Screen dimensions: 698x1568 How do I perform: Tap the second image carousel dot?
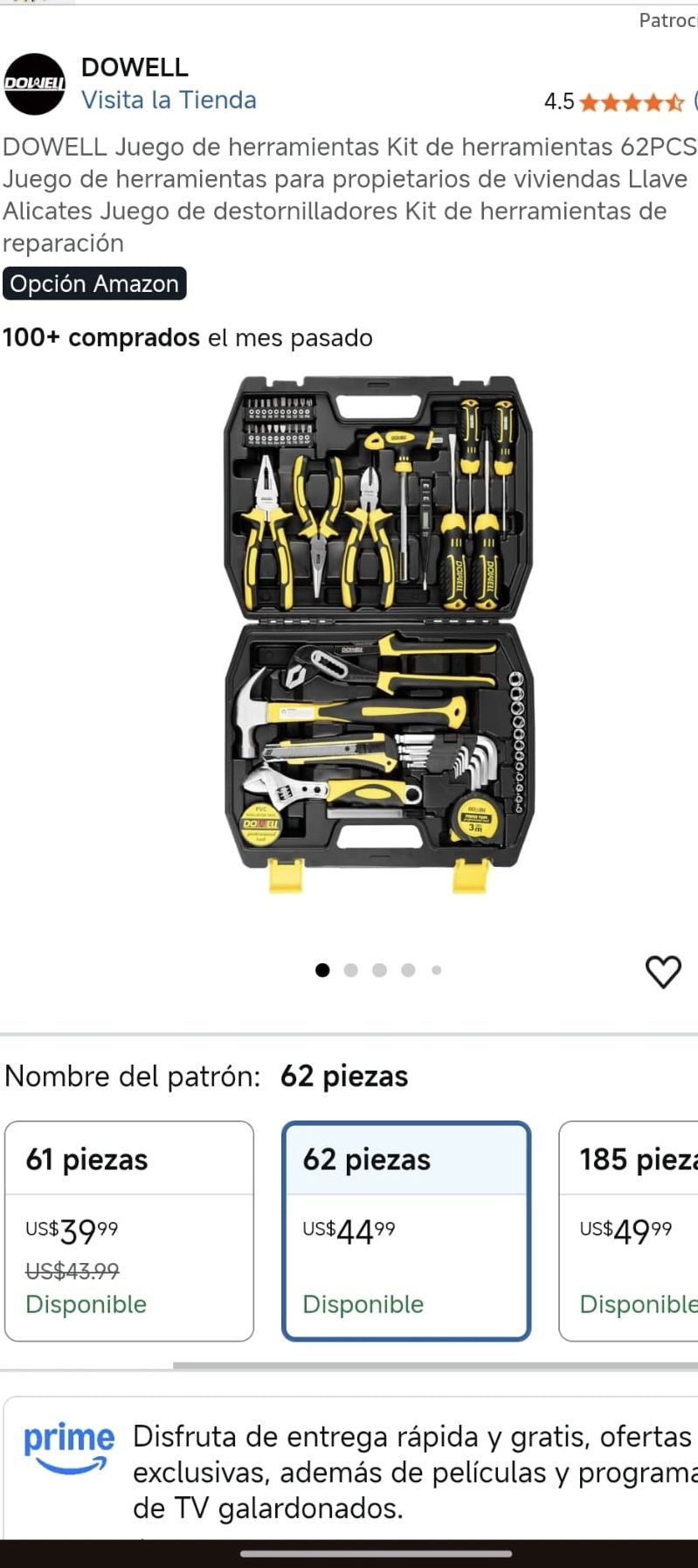[x=351, y=969]
